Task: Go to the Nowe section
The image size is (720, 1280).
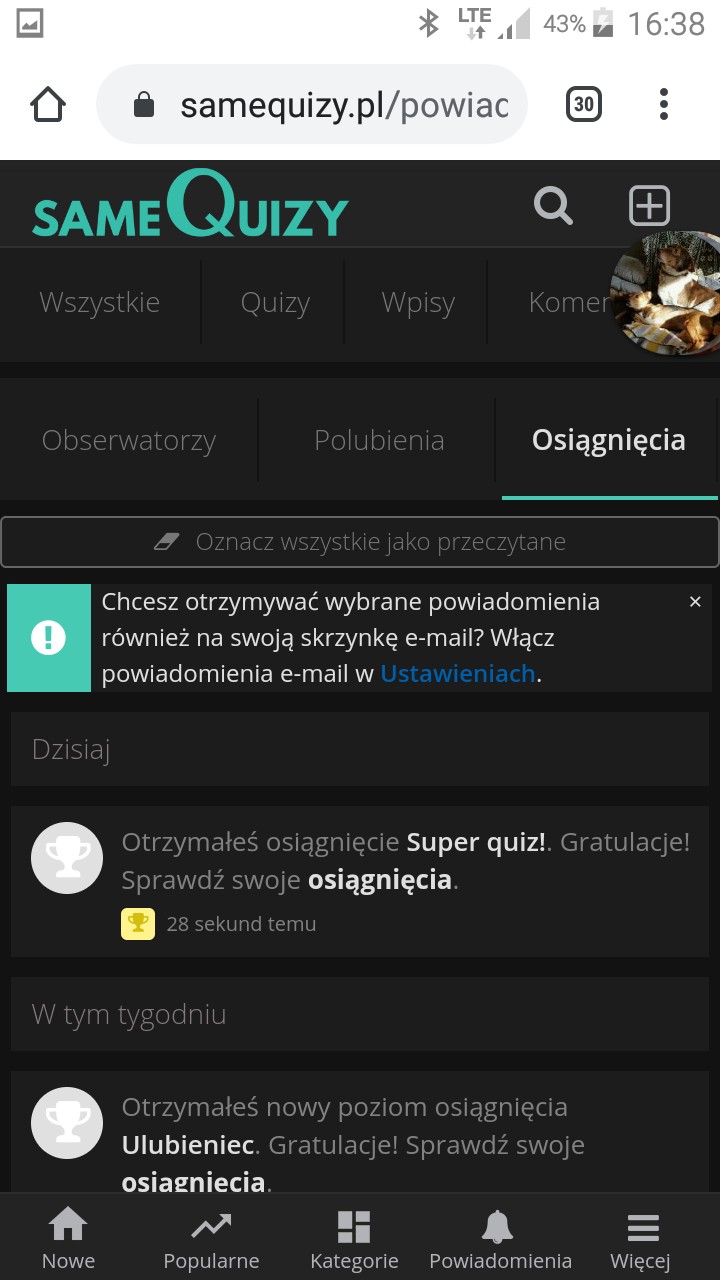Action: tap(68, 1238)
